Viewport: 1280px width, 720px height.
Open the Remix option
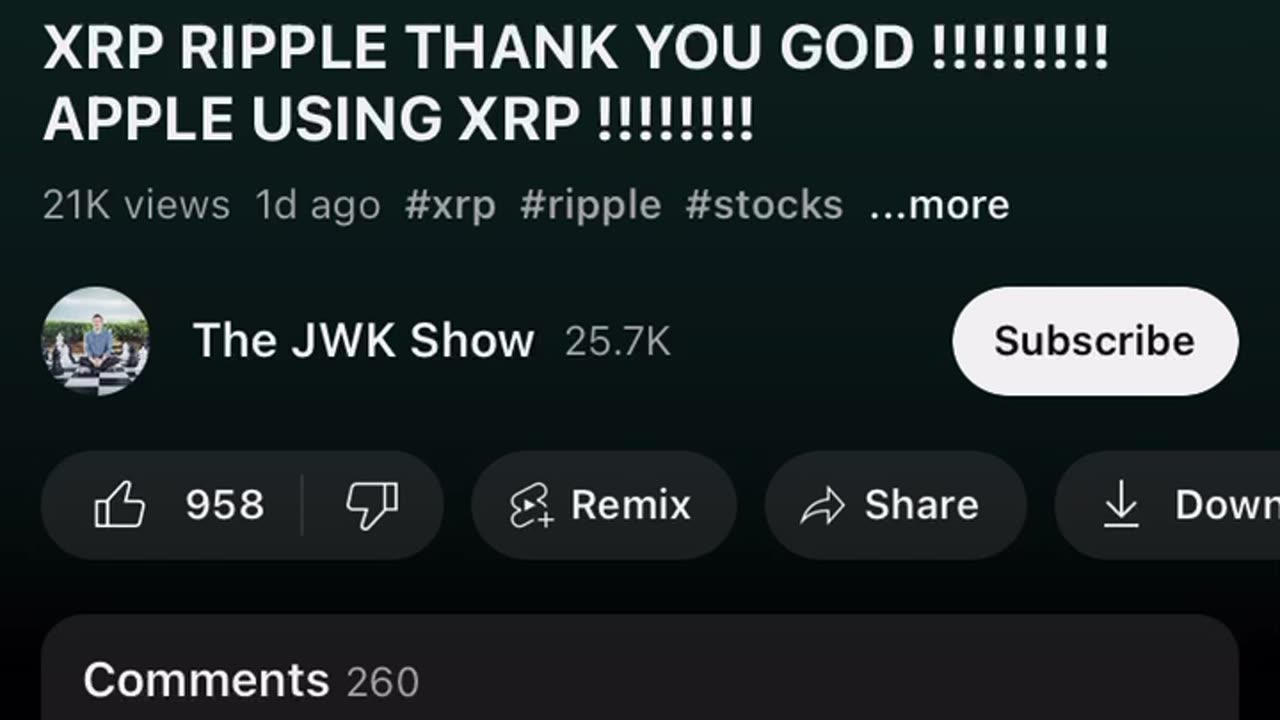603,505
